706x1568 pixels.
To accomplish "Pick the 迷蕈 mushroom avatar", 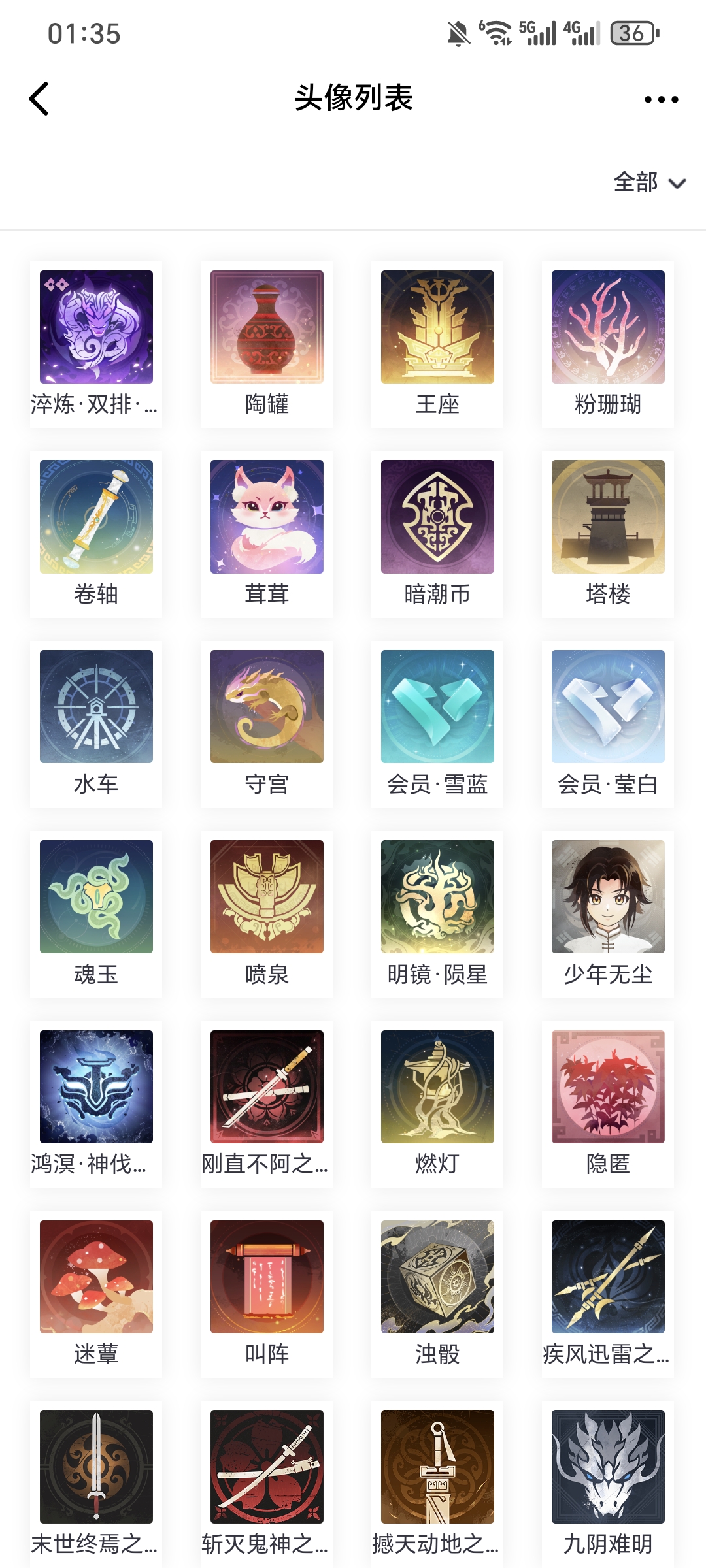I will (96, 1277).
